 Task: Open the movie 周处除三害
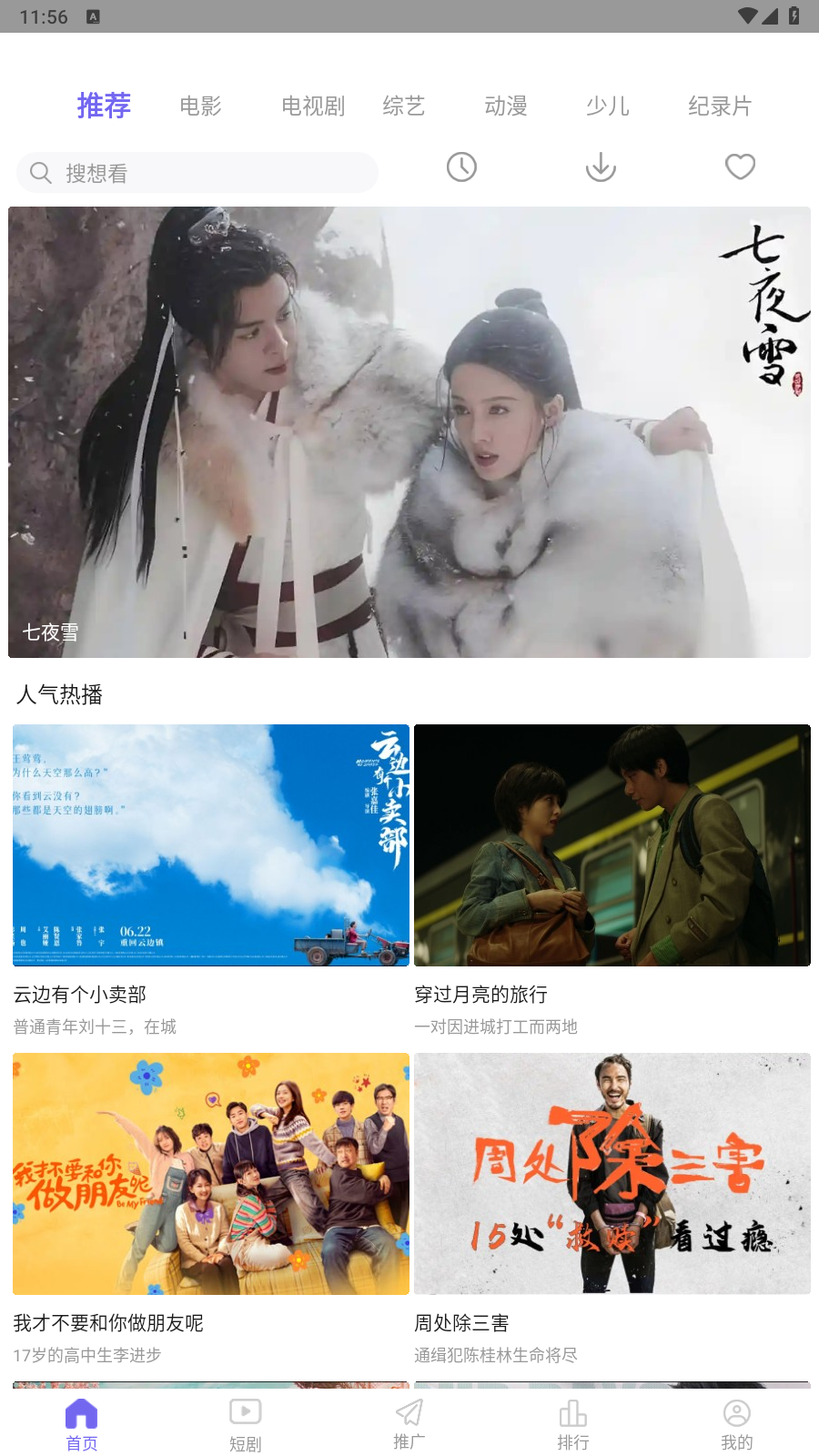(x=612, y=1174)
